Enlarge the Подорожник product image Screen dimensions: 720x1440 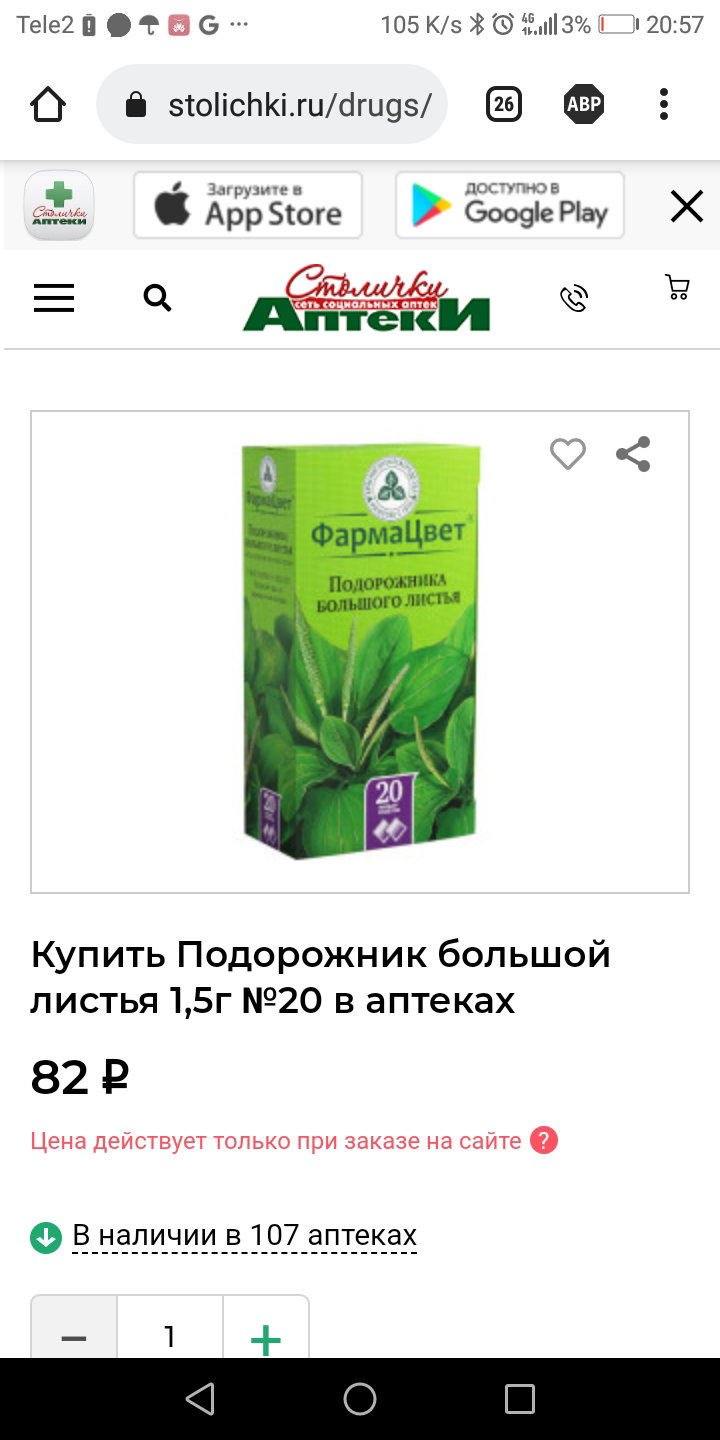click(x=360, y=652)
